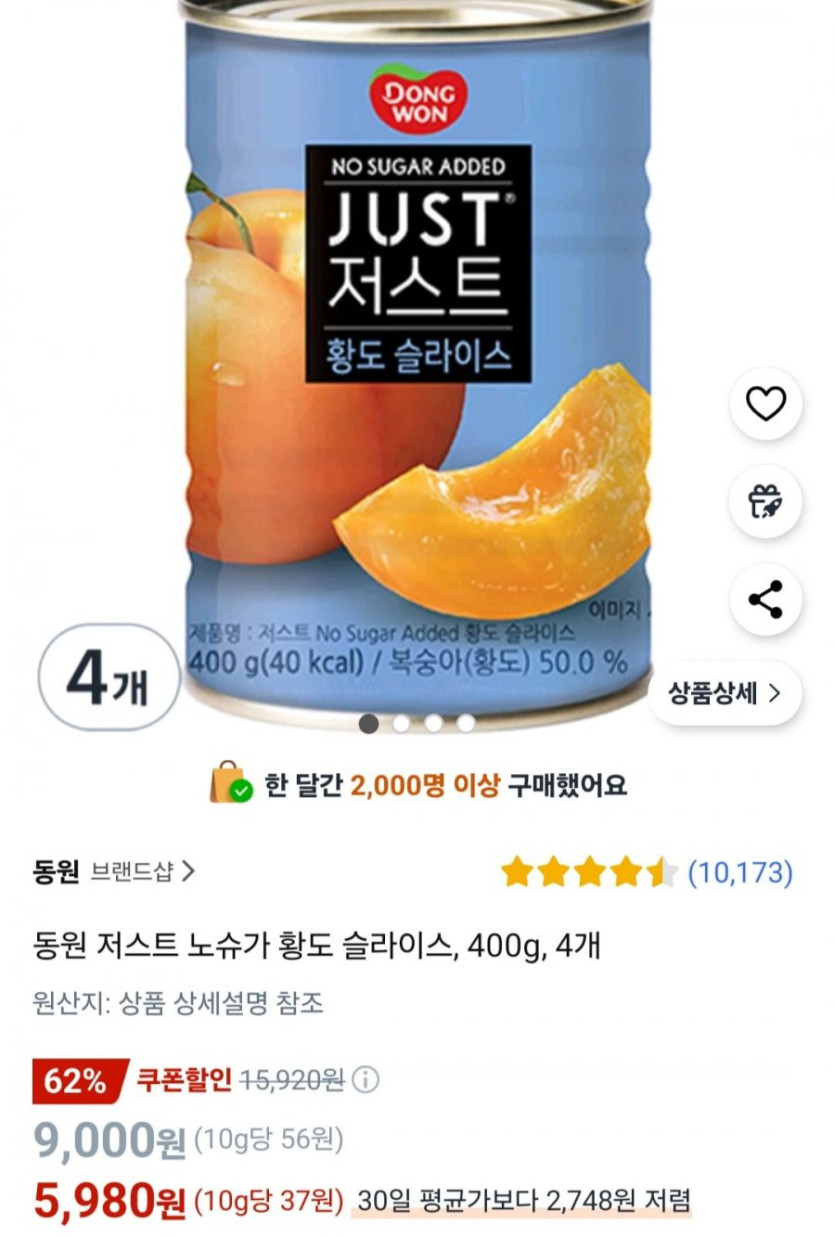
Task: Jump to the second image dot
Action: (x=401, y=723)
